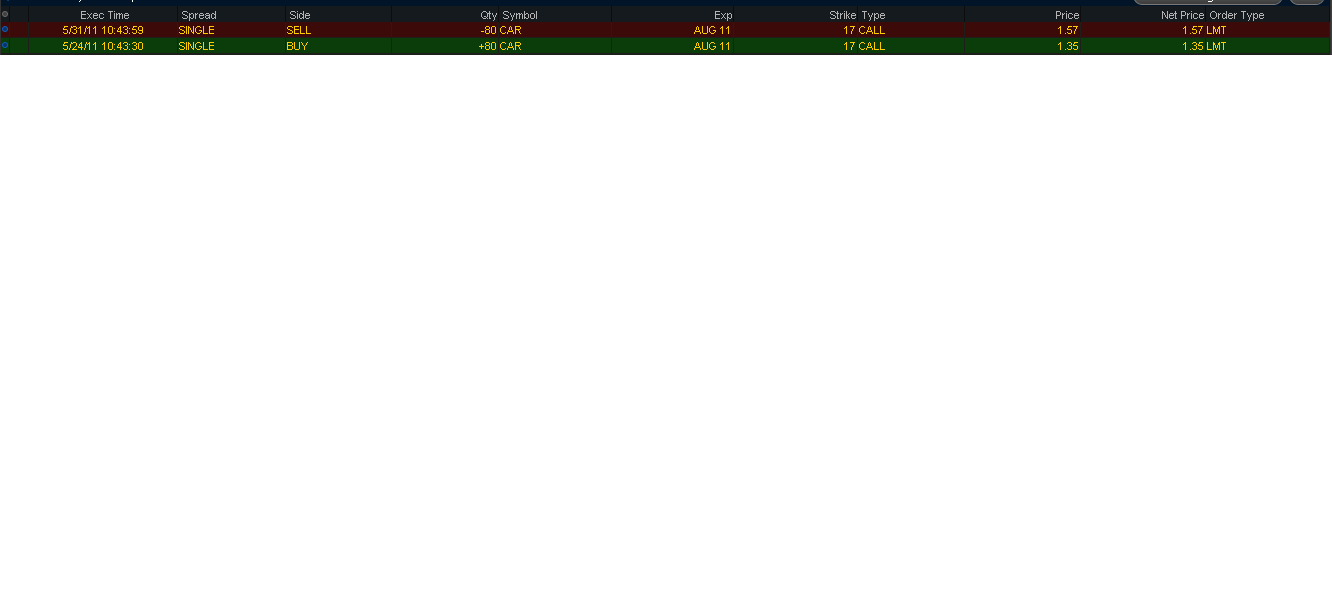Open the column settings dot in header
The image size is (1332, 592).
5,14
